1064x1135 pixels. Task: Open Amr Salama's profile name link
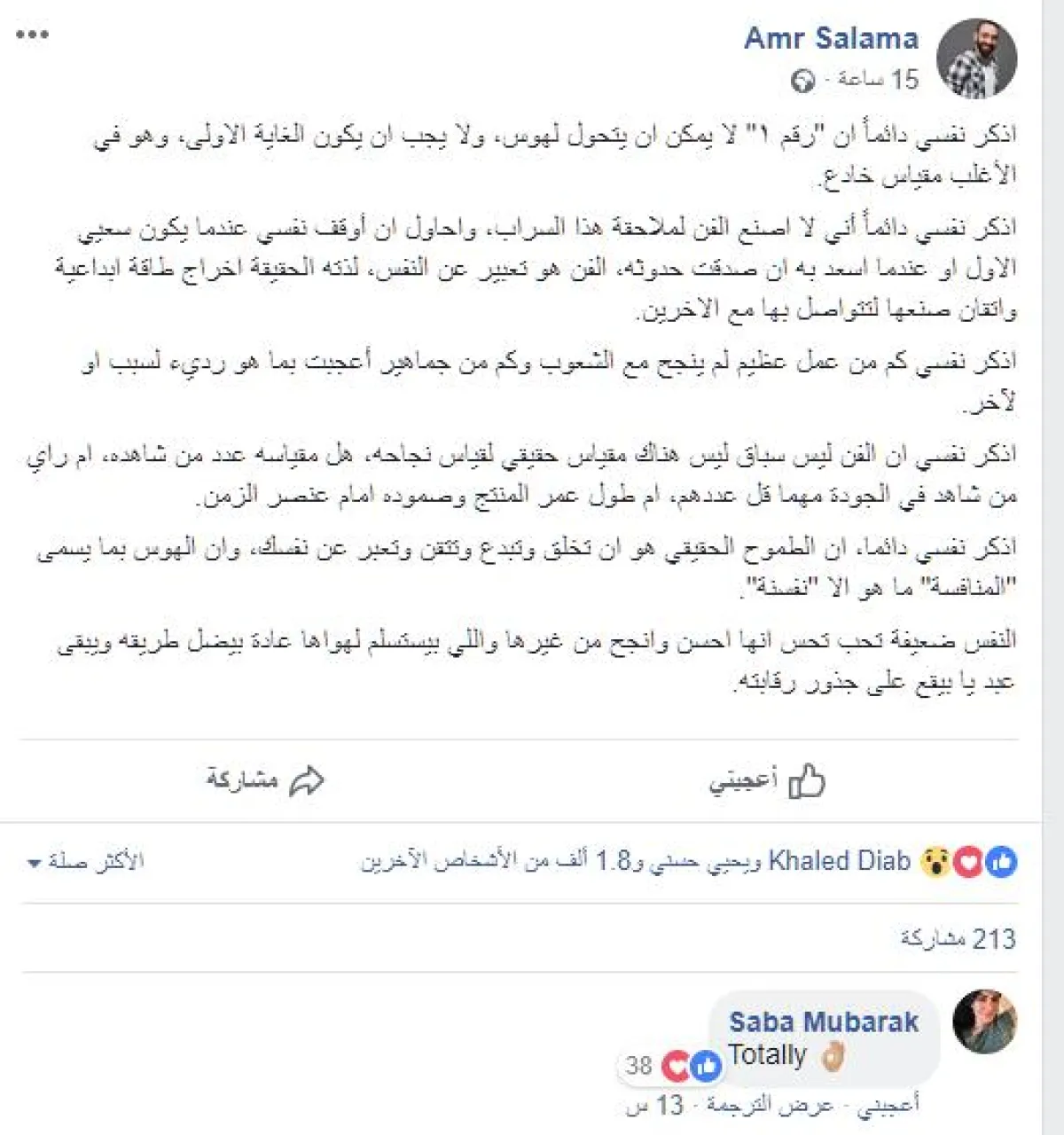point(831,38)
